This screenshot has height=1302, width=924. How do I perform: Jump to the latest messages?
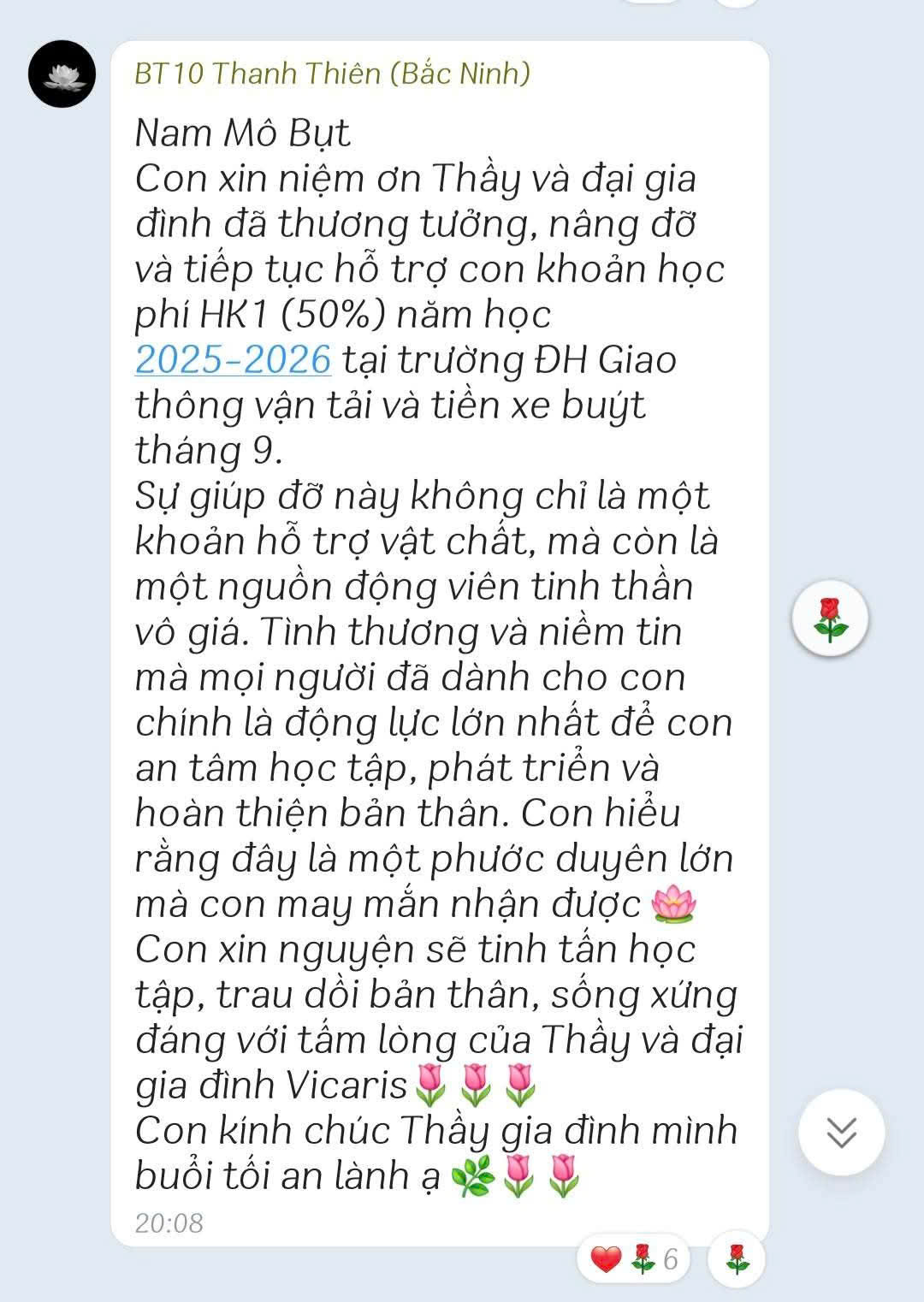tap(841, 1132)
